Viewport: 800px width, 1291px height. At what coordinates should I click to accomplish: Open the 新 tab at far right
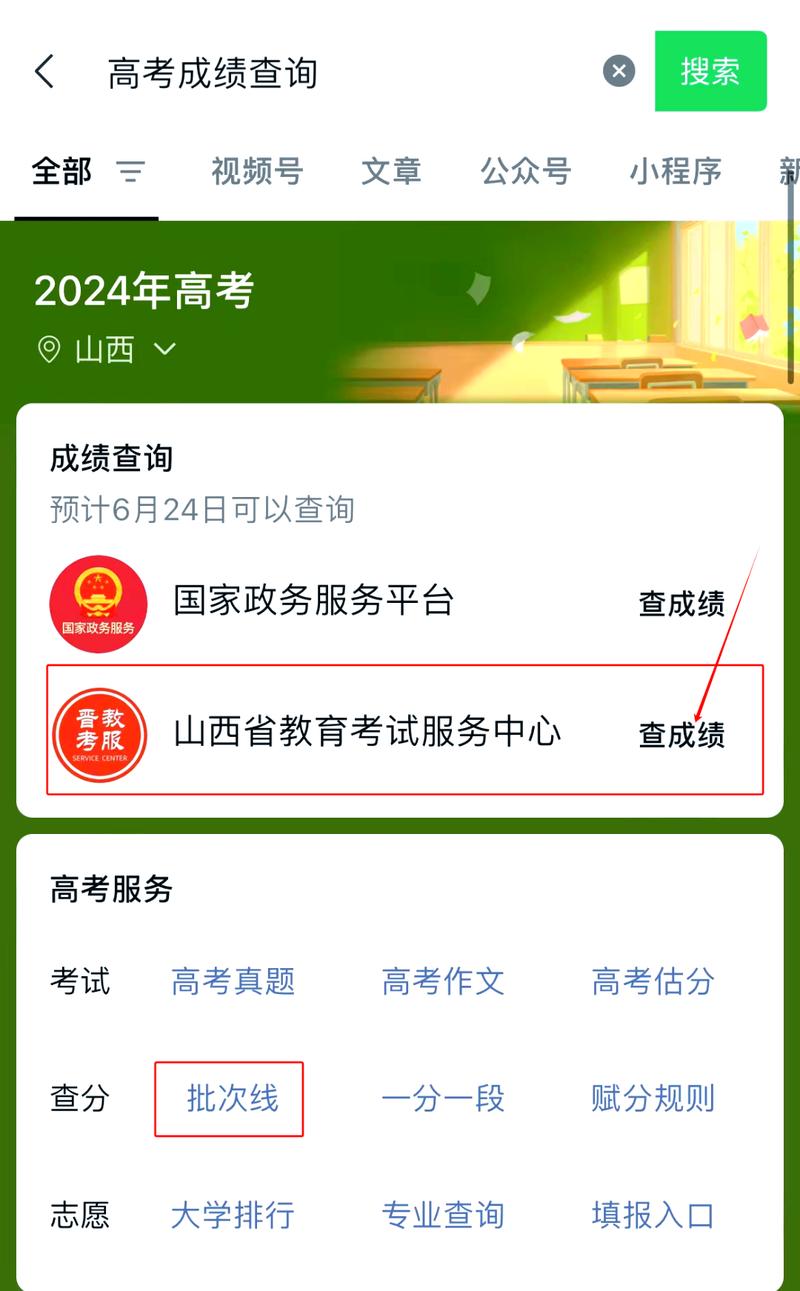(787, 171)
